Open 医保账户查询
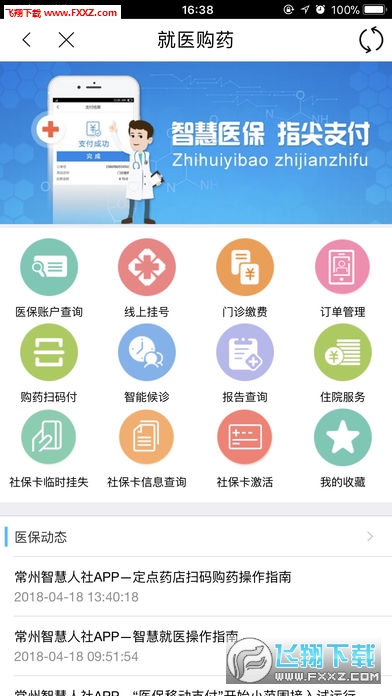Screen dimensions: 392x696 coord(49,278)
